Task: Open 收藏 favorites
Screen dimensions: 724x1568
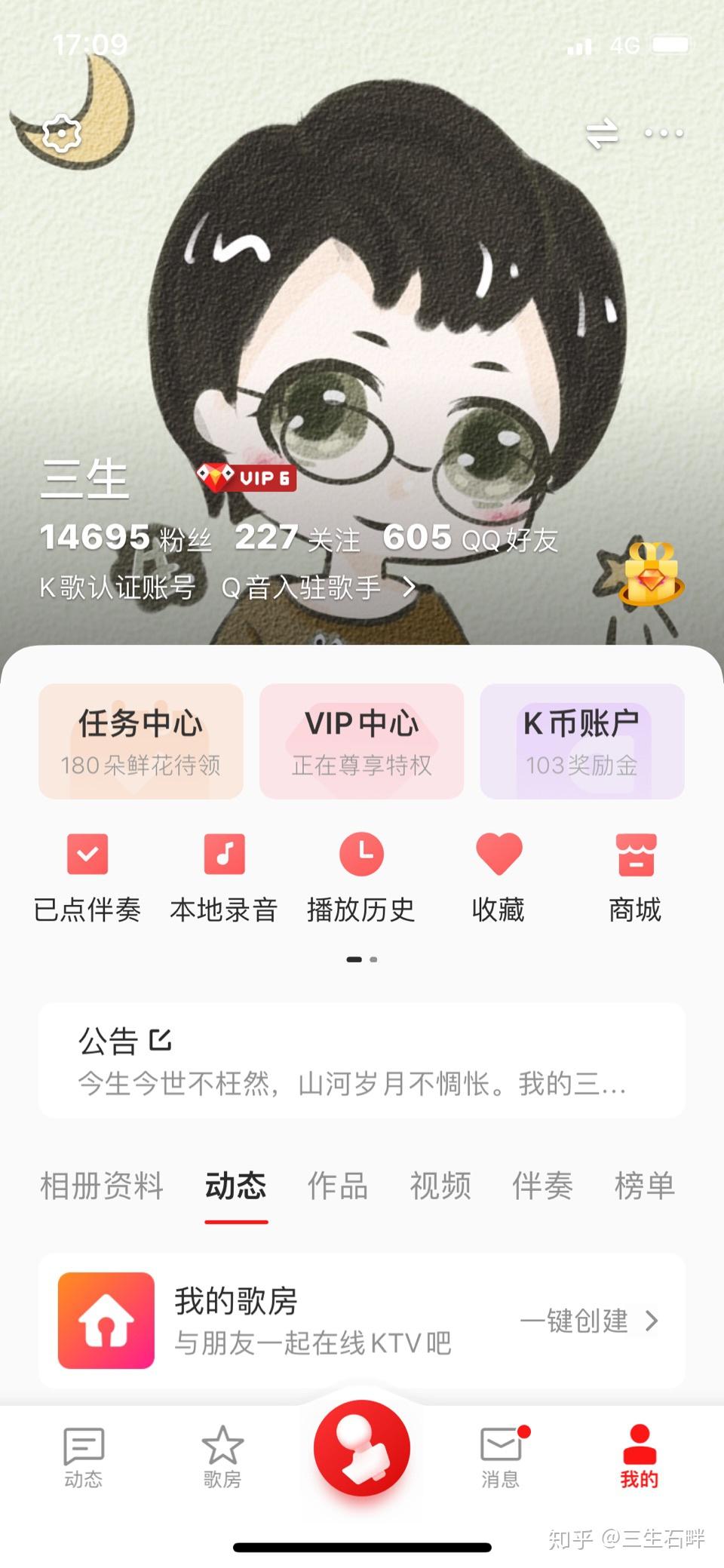Action: 499,878
